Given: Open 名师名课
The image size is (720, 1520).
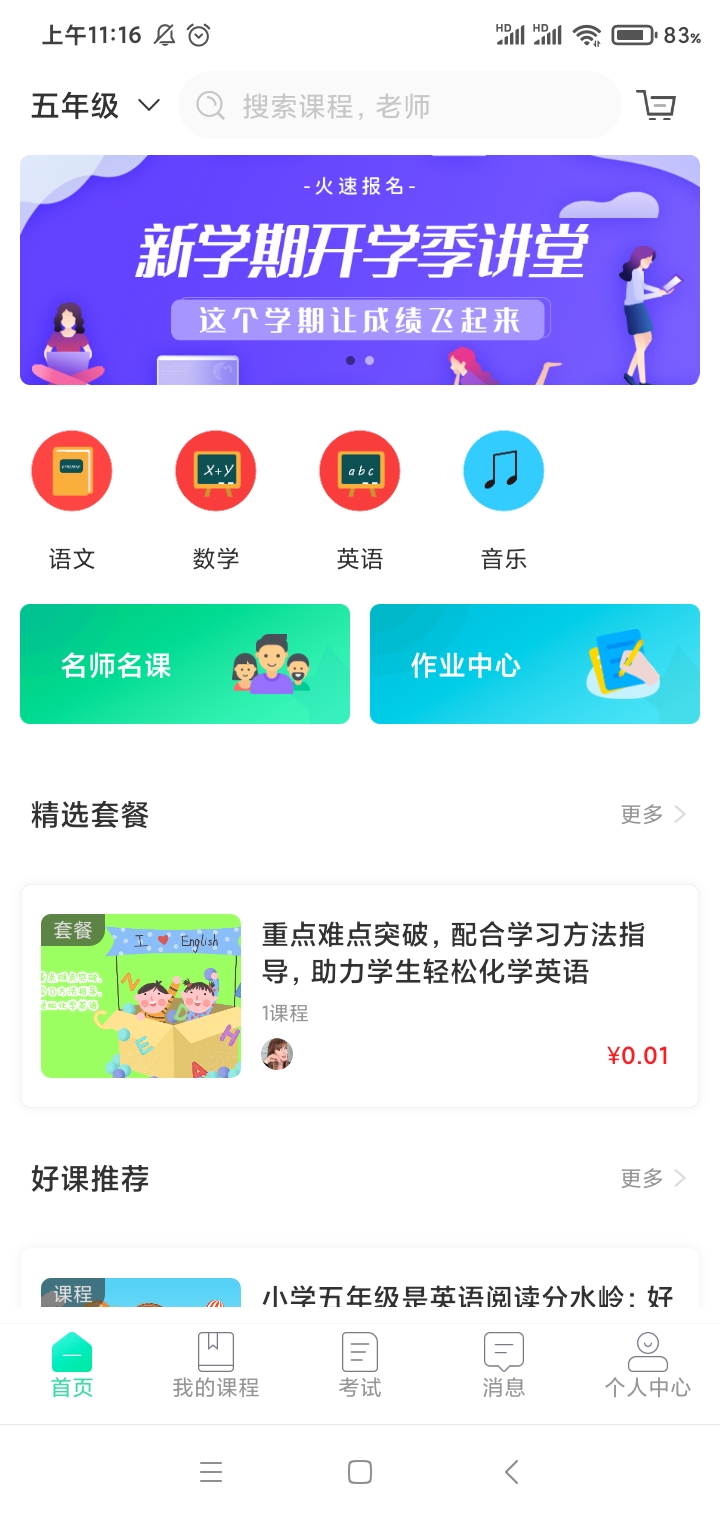Looking at the screenshot, I should [x=185, y=664].
